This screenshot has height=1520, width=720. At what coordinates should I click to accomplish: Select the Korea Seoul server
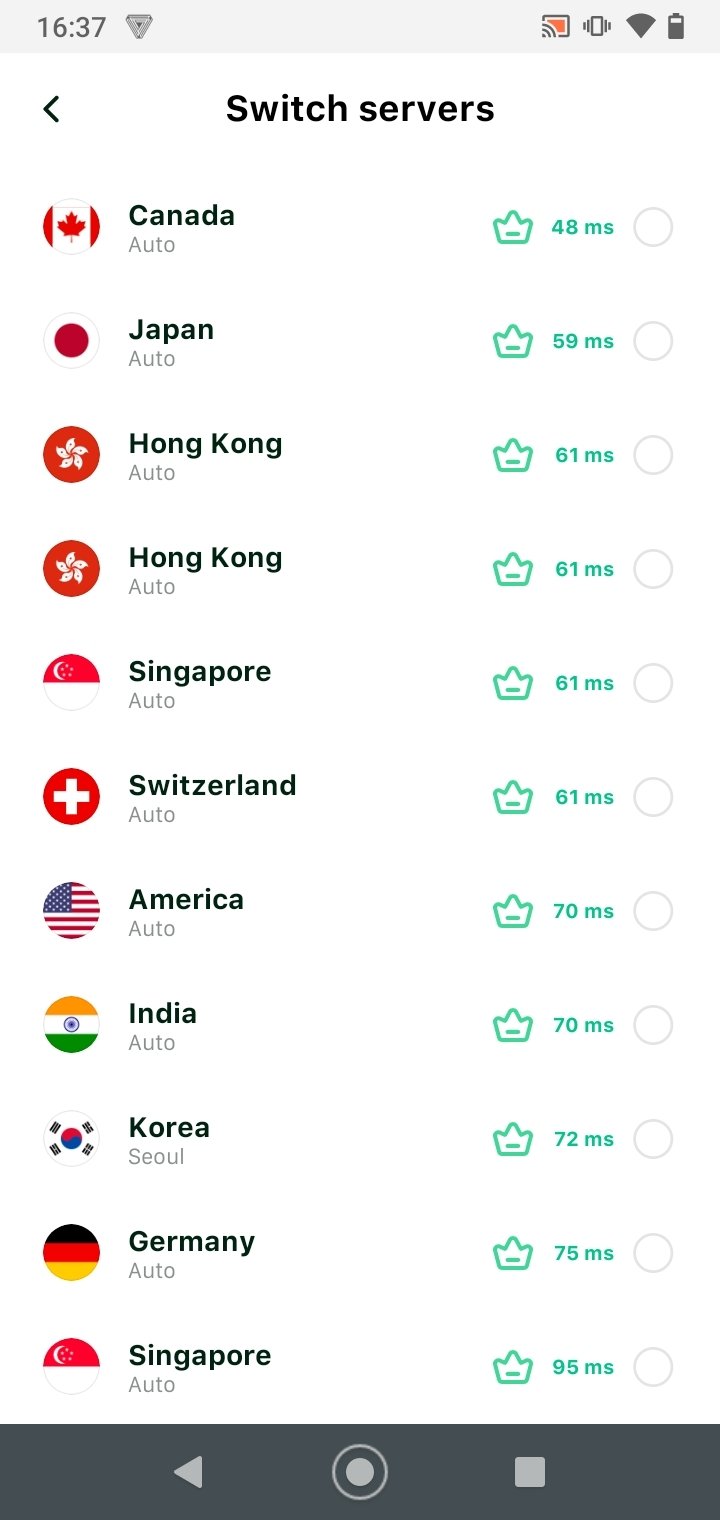[x=360, y=1139]
